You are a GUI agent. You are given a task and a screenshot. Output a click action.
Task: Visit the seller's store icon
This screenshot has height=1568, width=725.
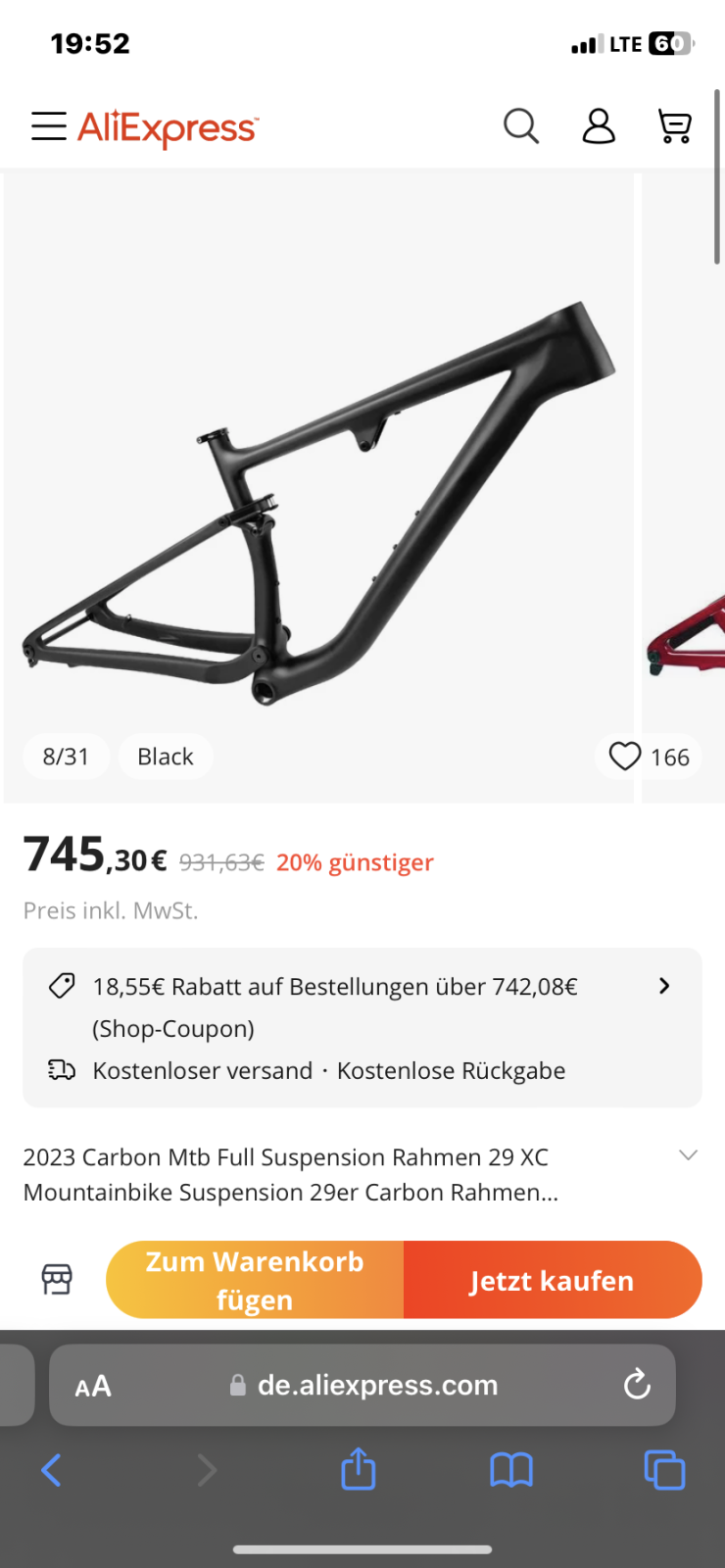coord(57,1279)
